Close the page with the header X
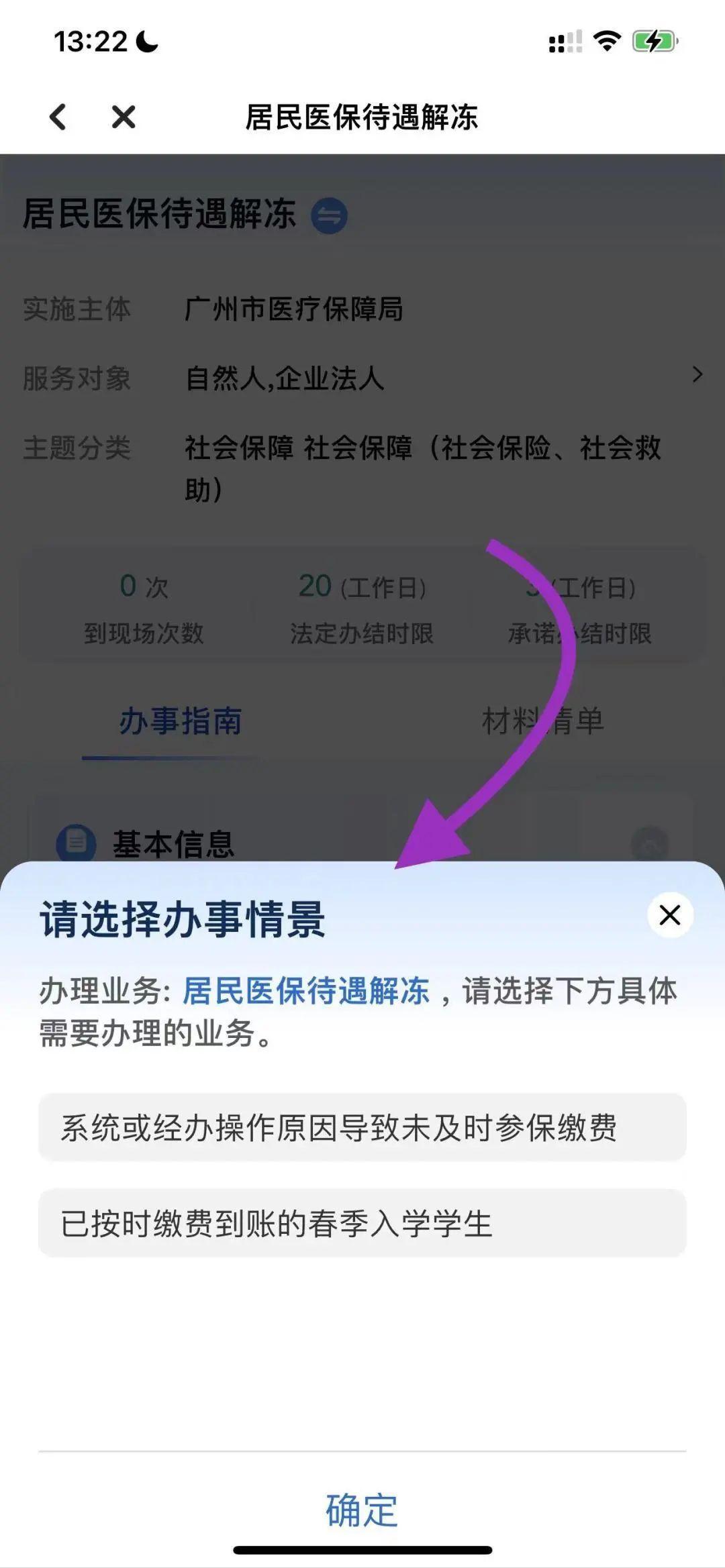 click(x=124, y=117)
